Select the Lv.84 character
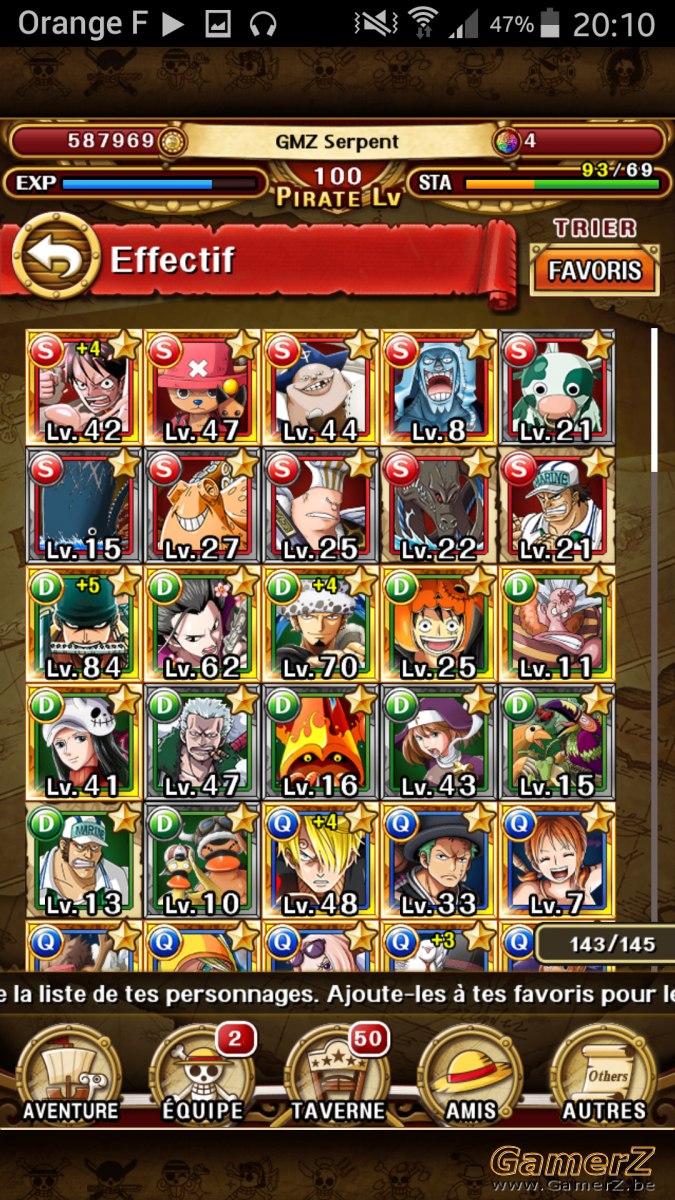This screenshot has height=1200, width=675. pos(84,624)
